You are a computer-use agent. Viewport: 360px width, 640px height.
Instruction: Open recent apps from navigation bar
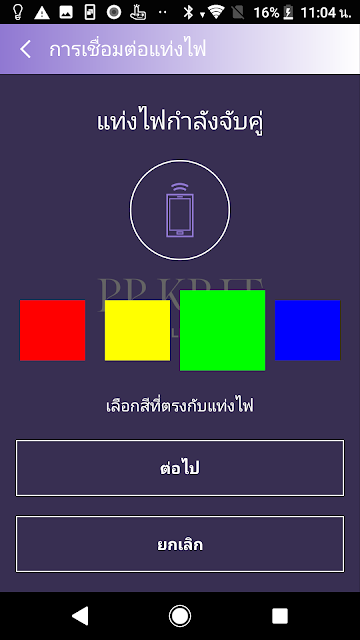(280, 616)
